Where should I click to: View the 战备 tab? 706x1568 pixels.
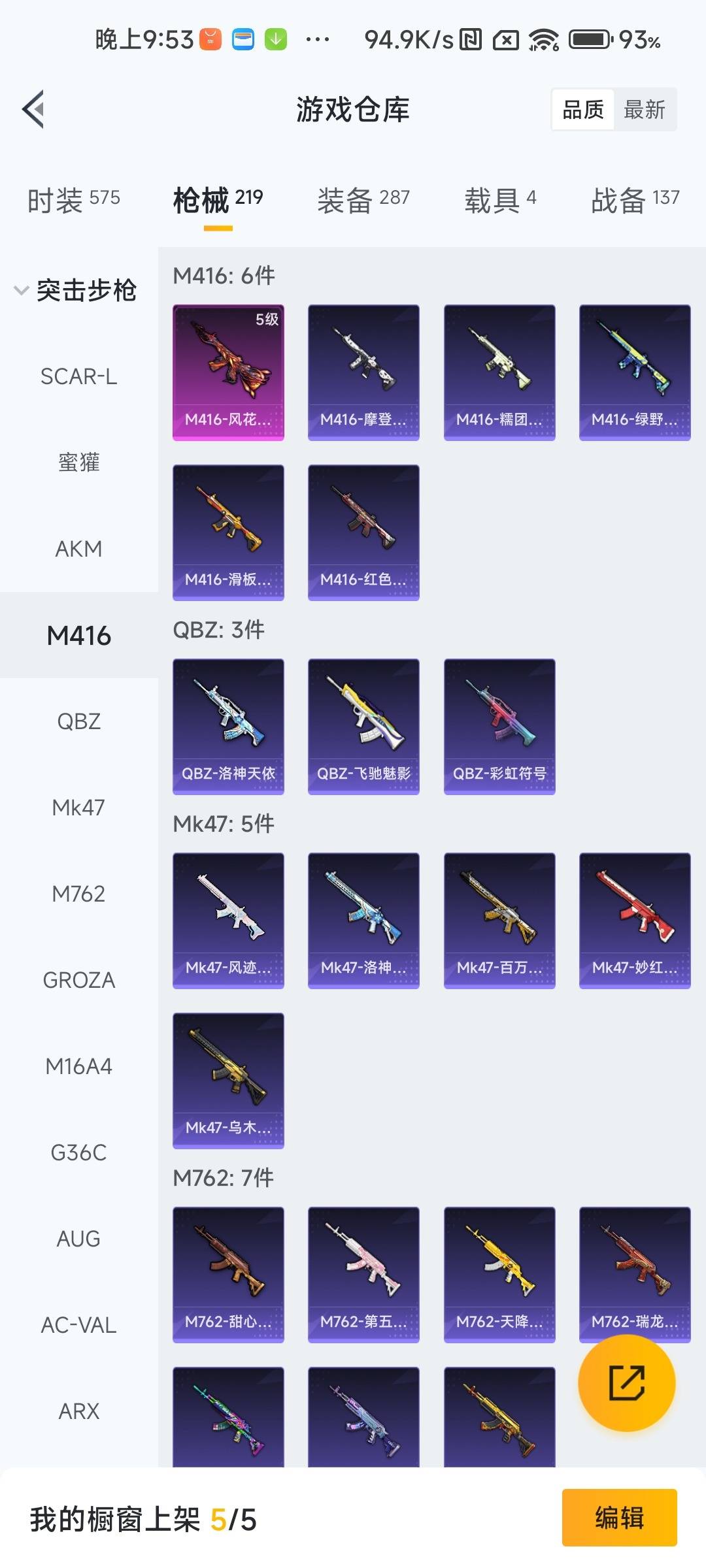pyautogui.click(x=635, y=199)
